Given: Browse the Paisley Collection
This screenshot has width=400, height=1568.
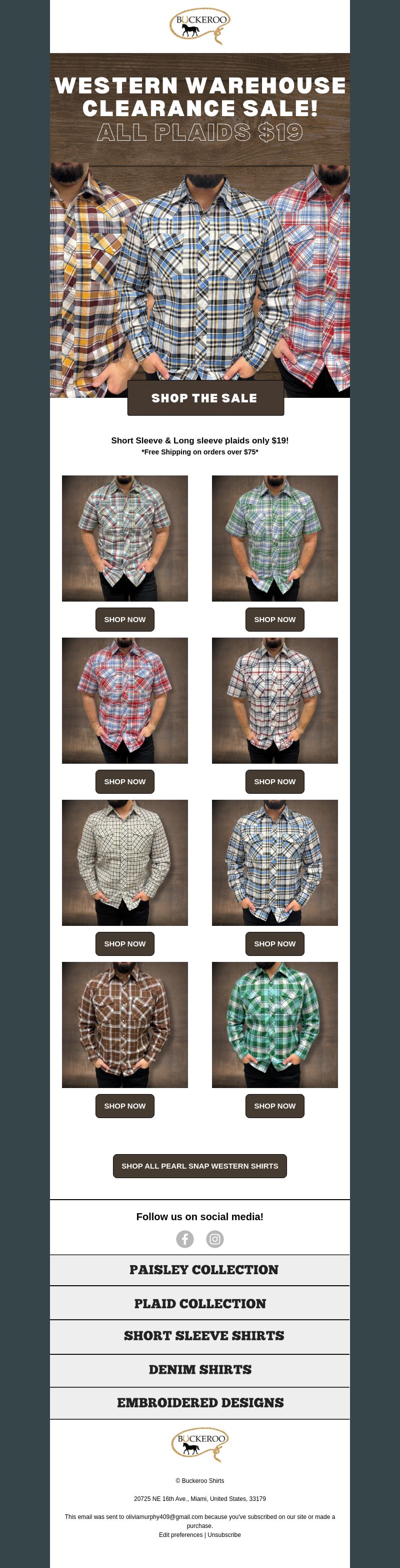Looking at the screenshot, I should tap(203, 1270).
